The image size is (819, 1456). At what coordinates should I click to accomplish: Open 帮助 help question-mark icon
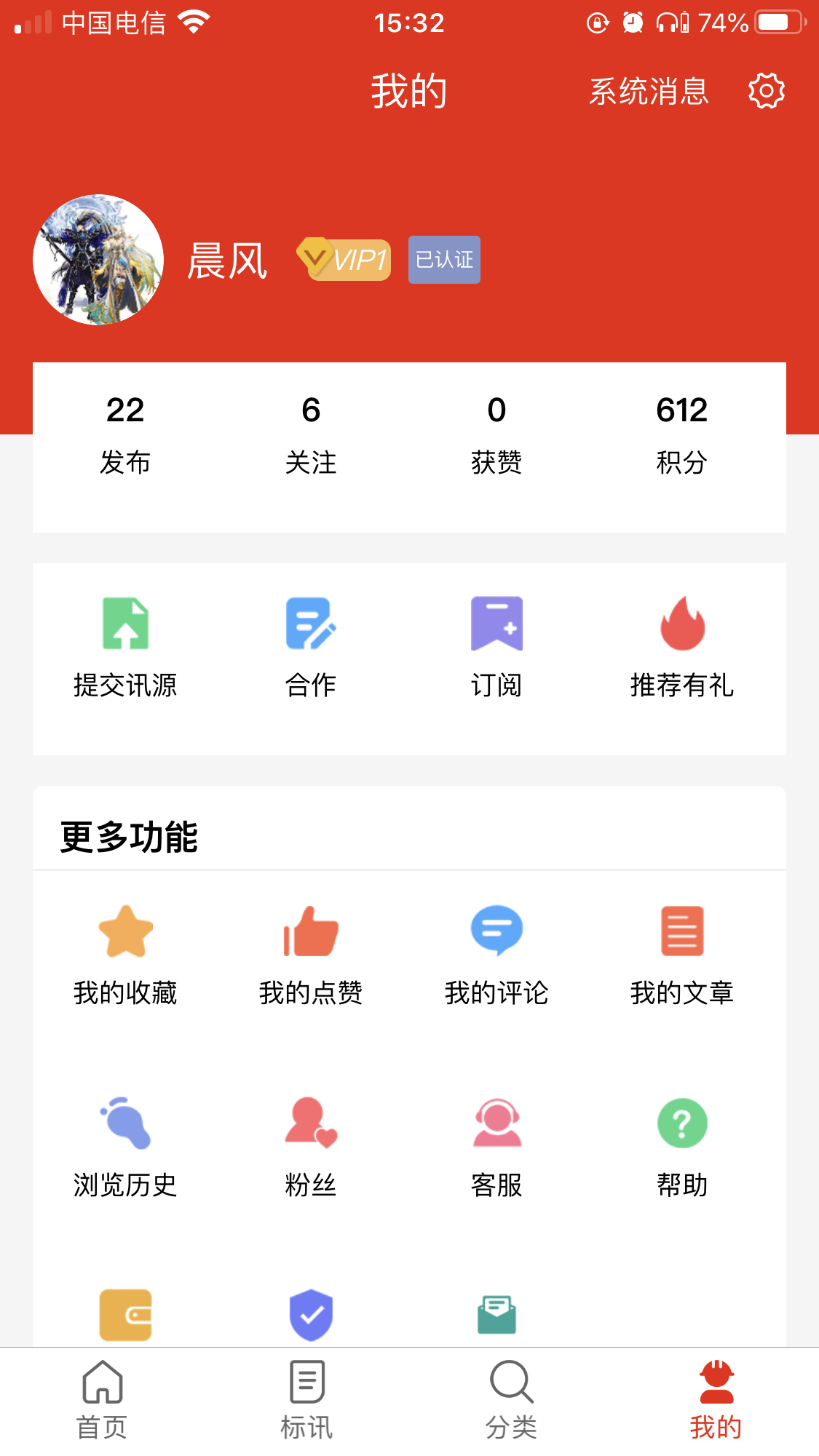682,1124
